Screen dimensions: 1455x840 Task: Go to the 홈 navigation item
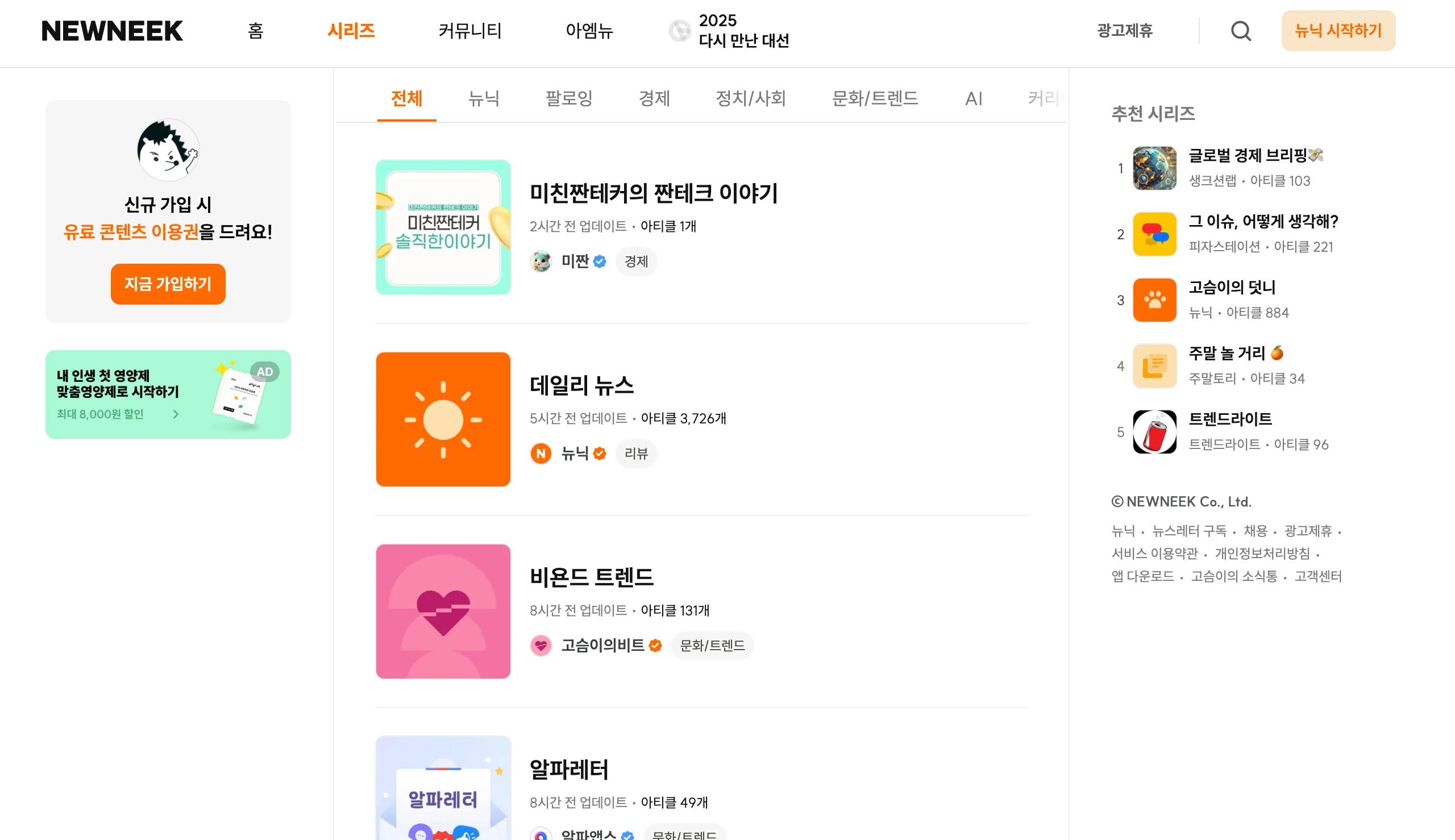point(256,31)
